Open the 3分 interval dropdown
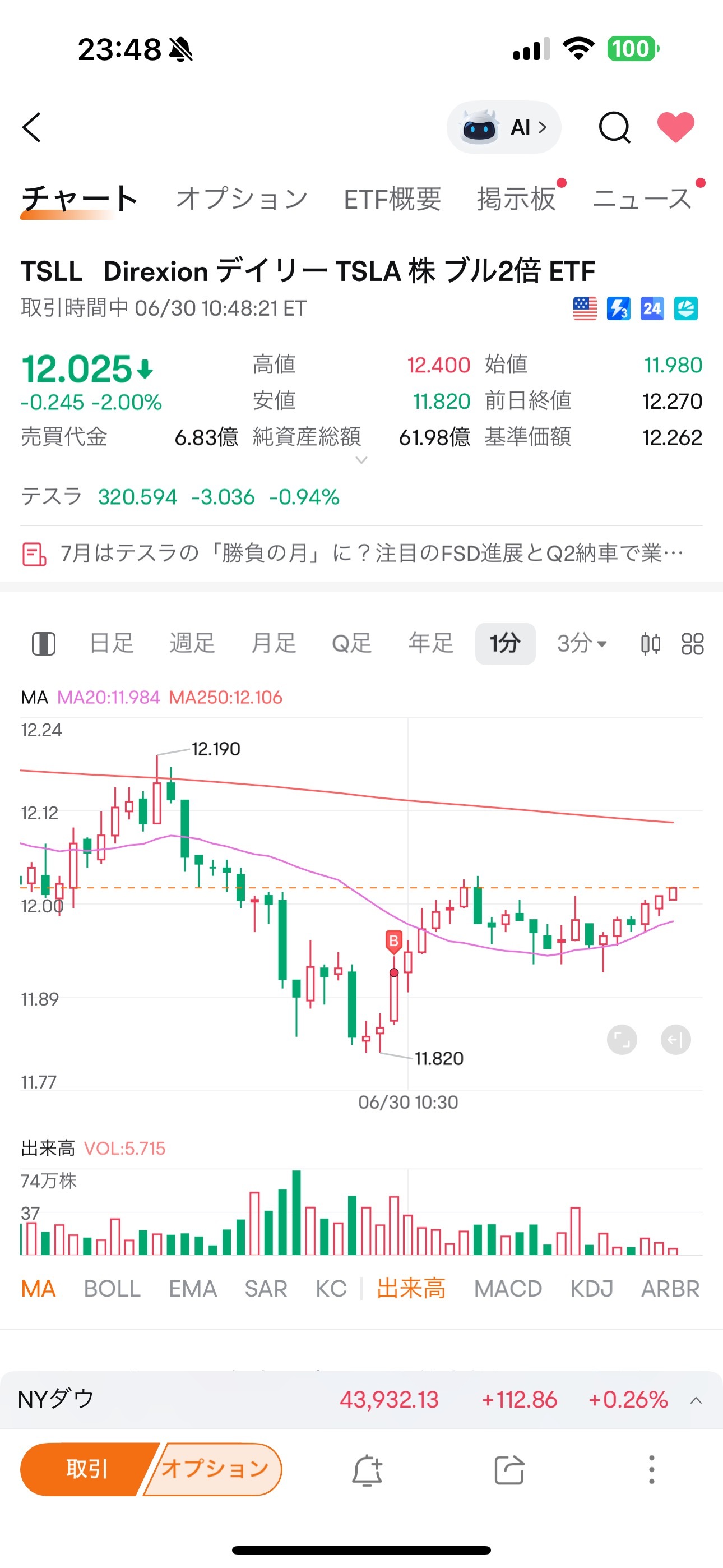This screenshot has width=723, height=1568. pos(582,643)
